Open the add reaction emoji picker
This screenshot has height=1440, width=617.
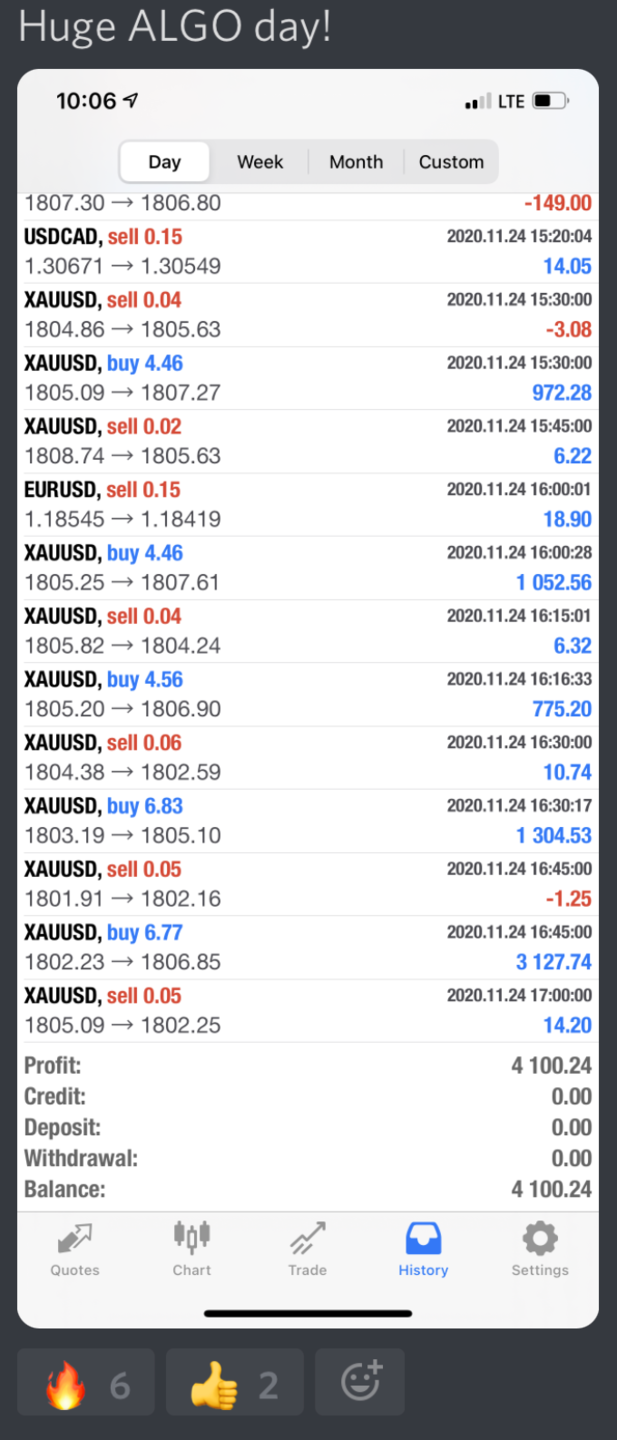point(360,1382)
